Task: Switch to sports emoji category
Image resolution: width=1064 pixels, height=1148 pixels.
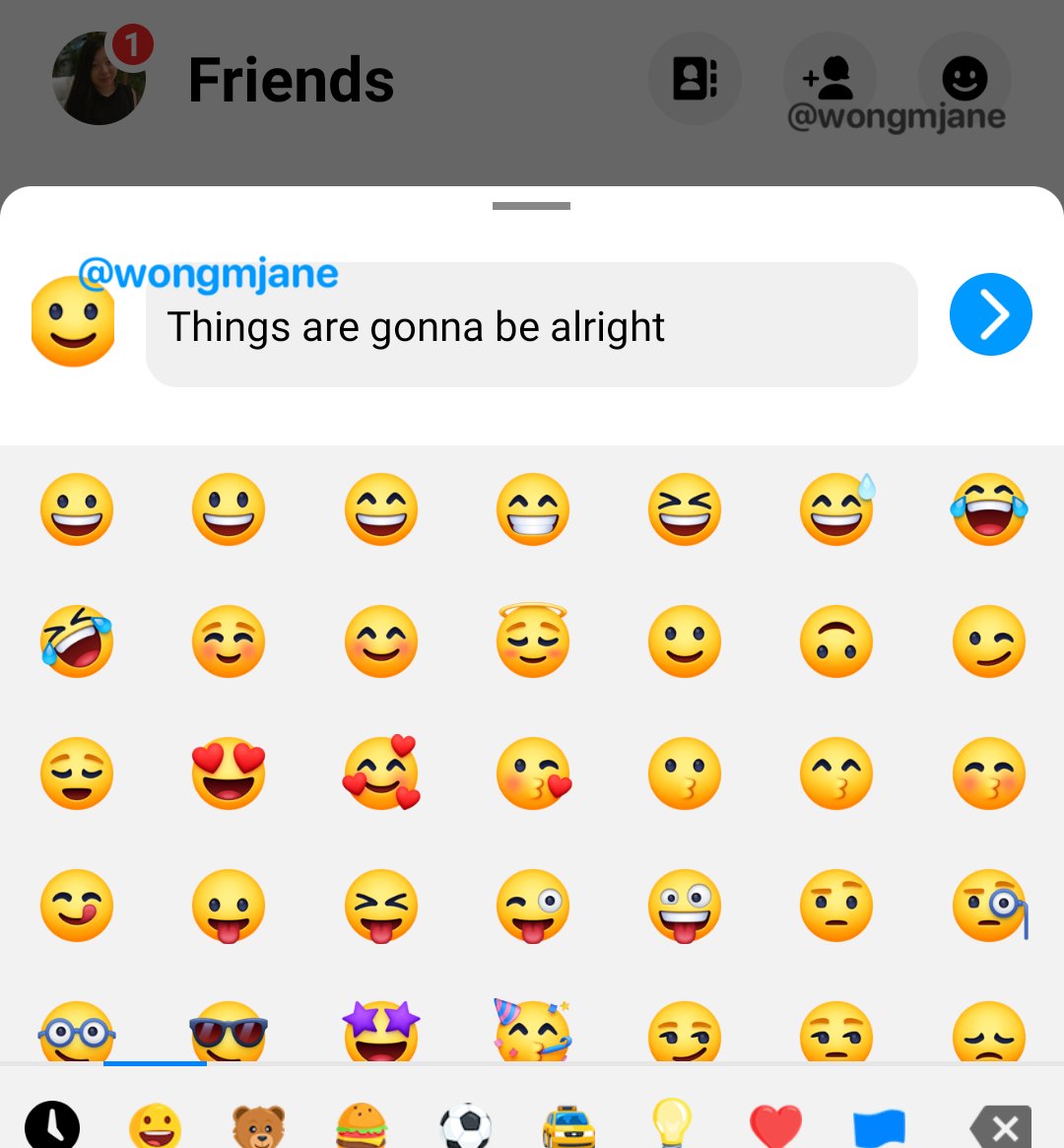Action: [x=465, y=1125]
